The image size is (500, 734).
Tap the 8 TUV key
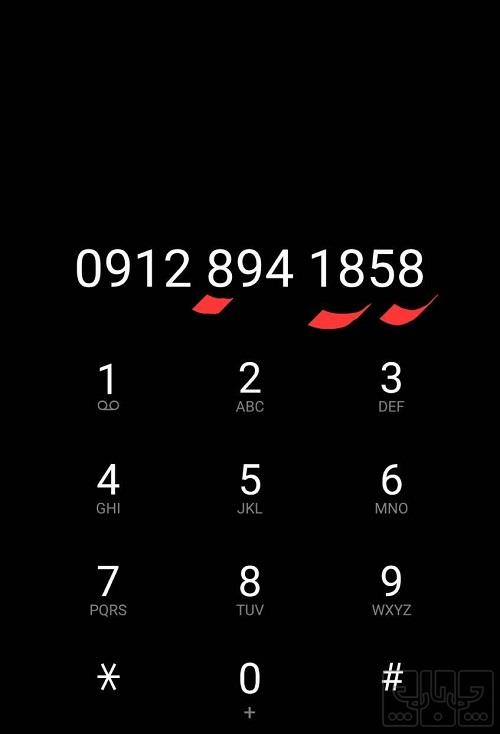(x=250, y=590)
